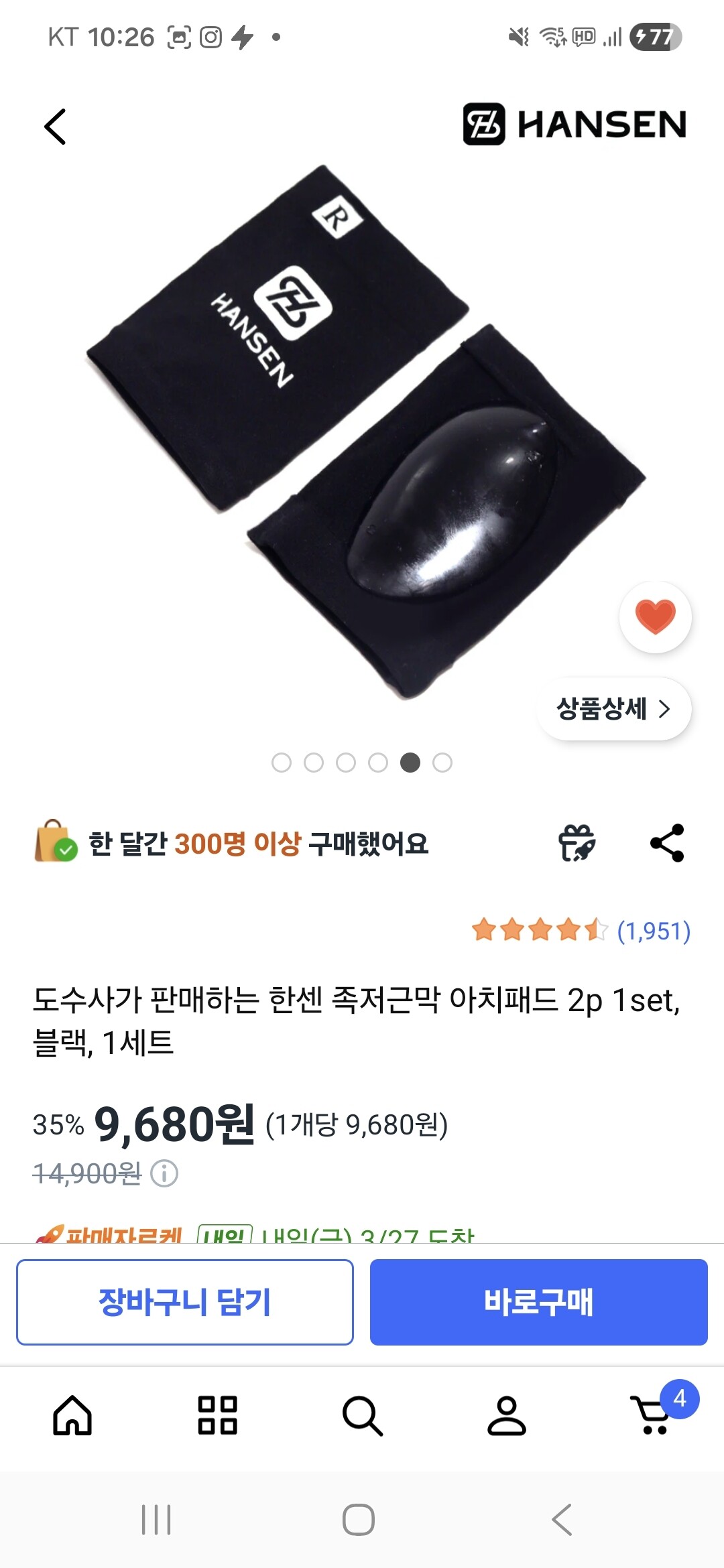
Task: Go back using the top arrow
Action: click(55, 127)
